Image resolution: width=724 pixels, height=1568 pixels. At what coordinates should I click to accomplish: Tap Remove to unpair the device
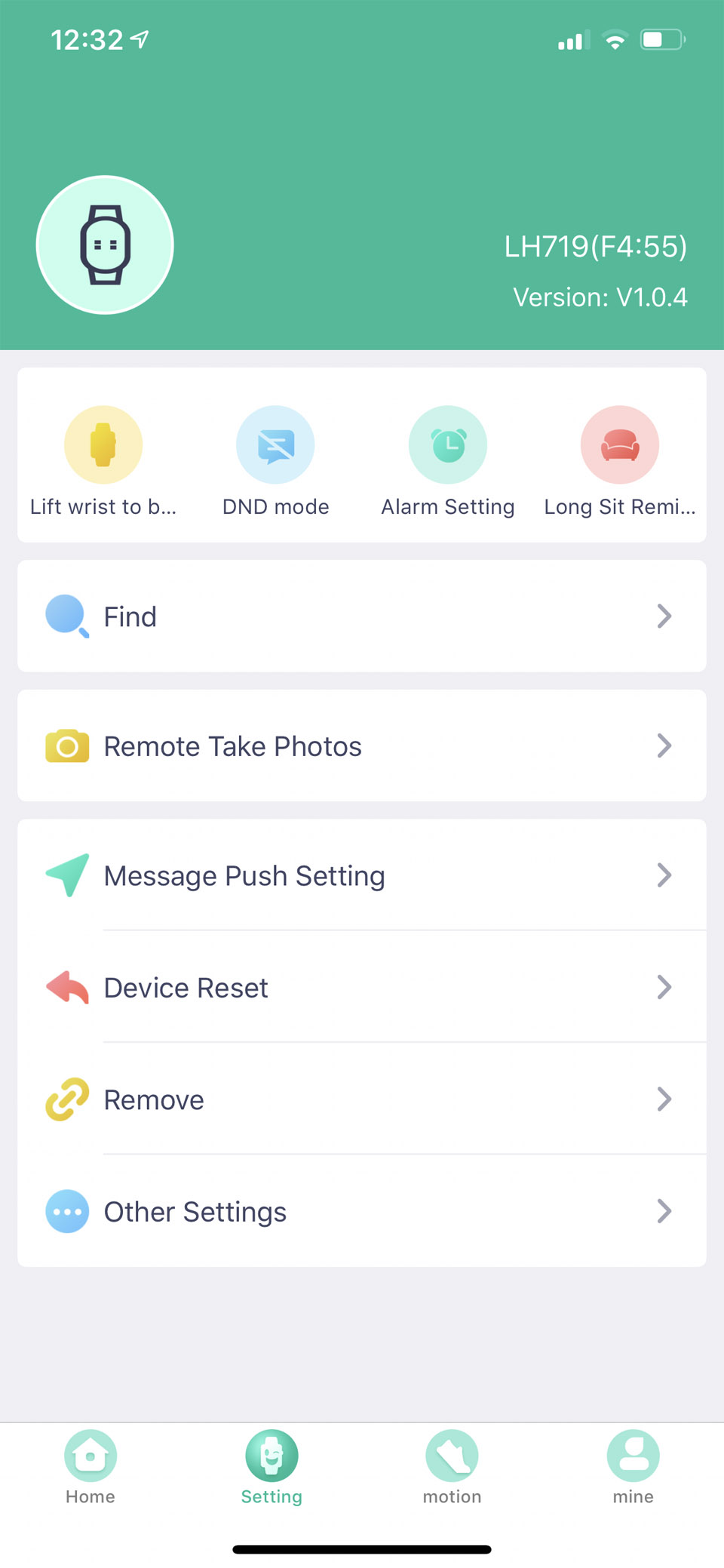tap(362, 1099)
